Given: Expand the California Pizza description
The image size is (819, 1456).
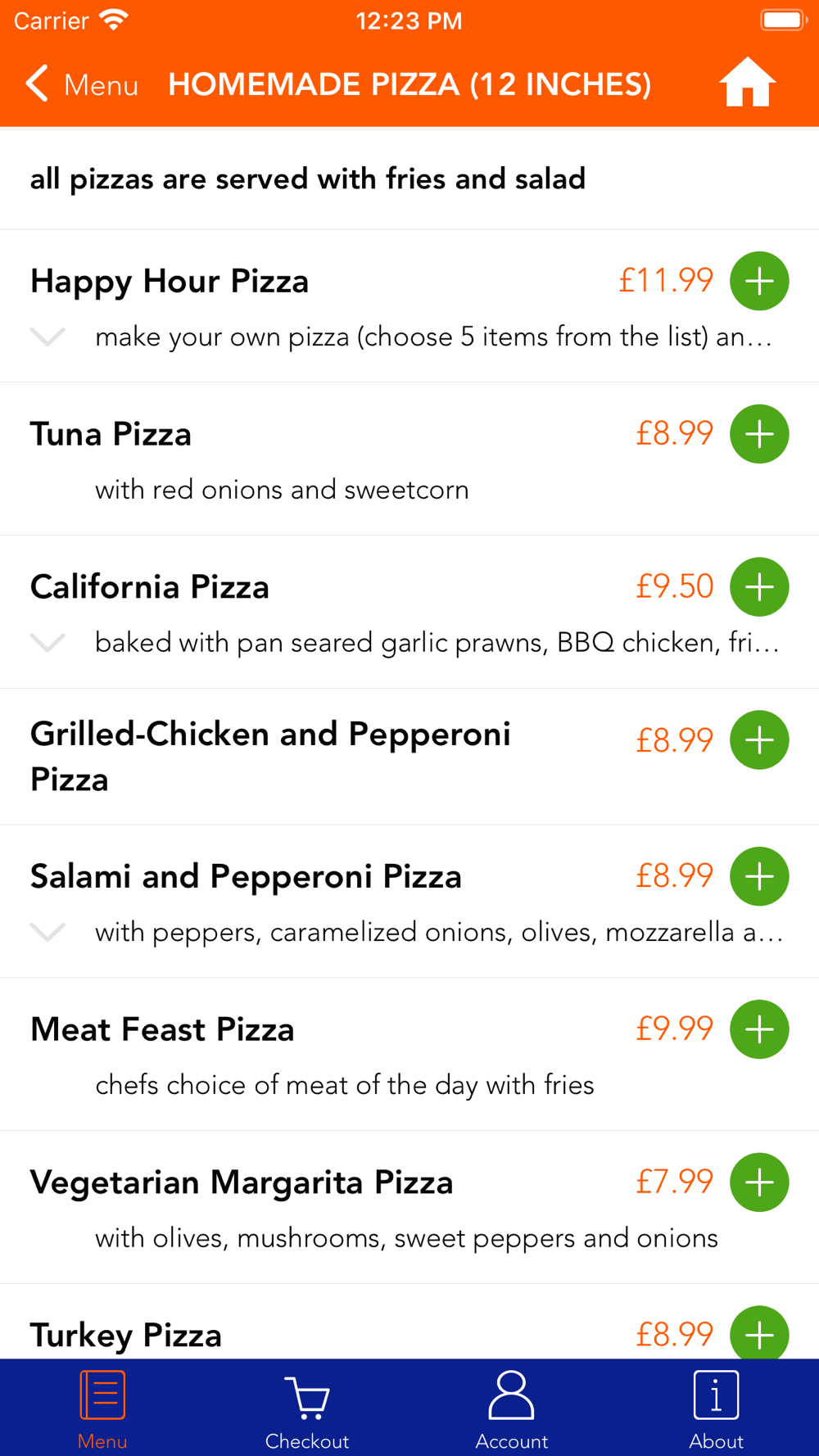Looking at the screenshot, I should tap(48, 643).
